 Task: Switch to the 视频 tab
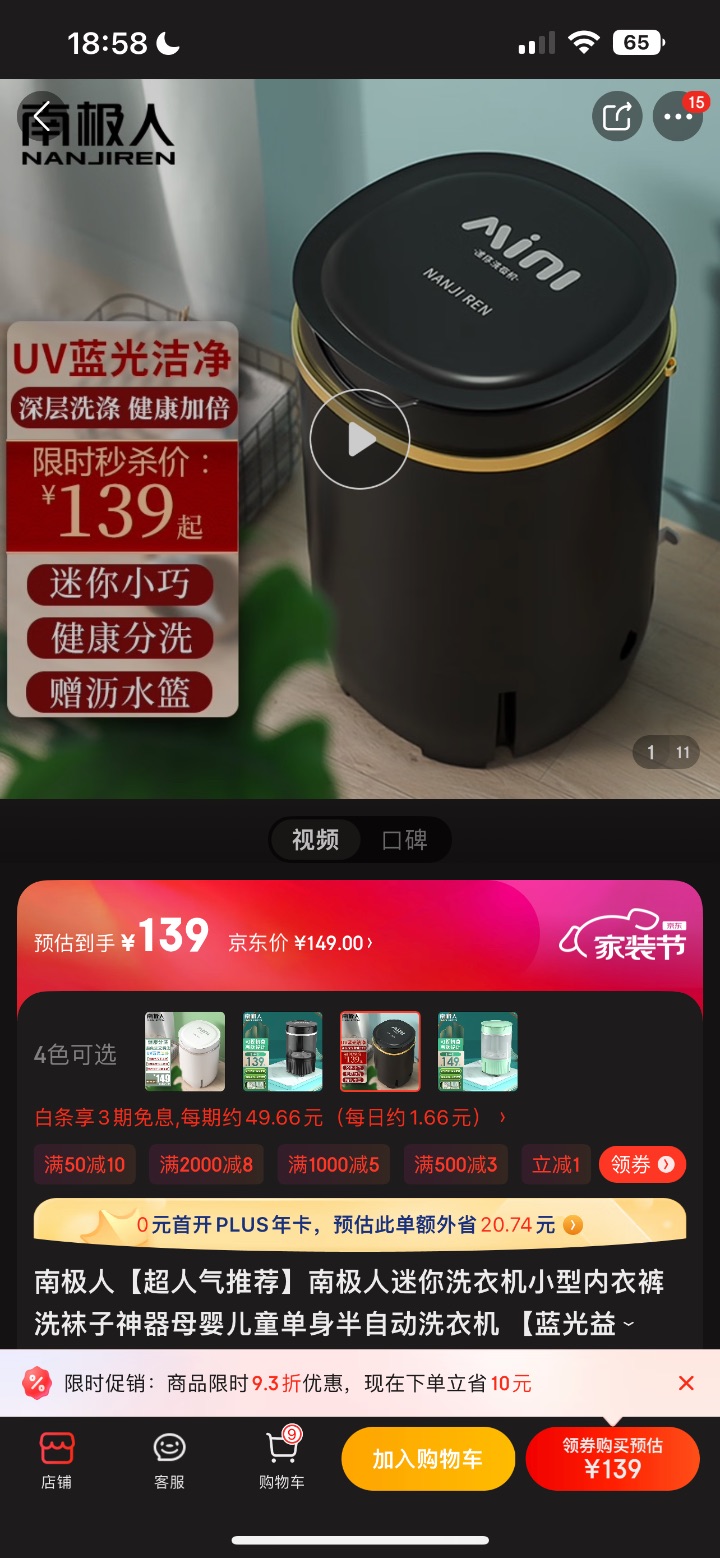[315, 840]
